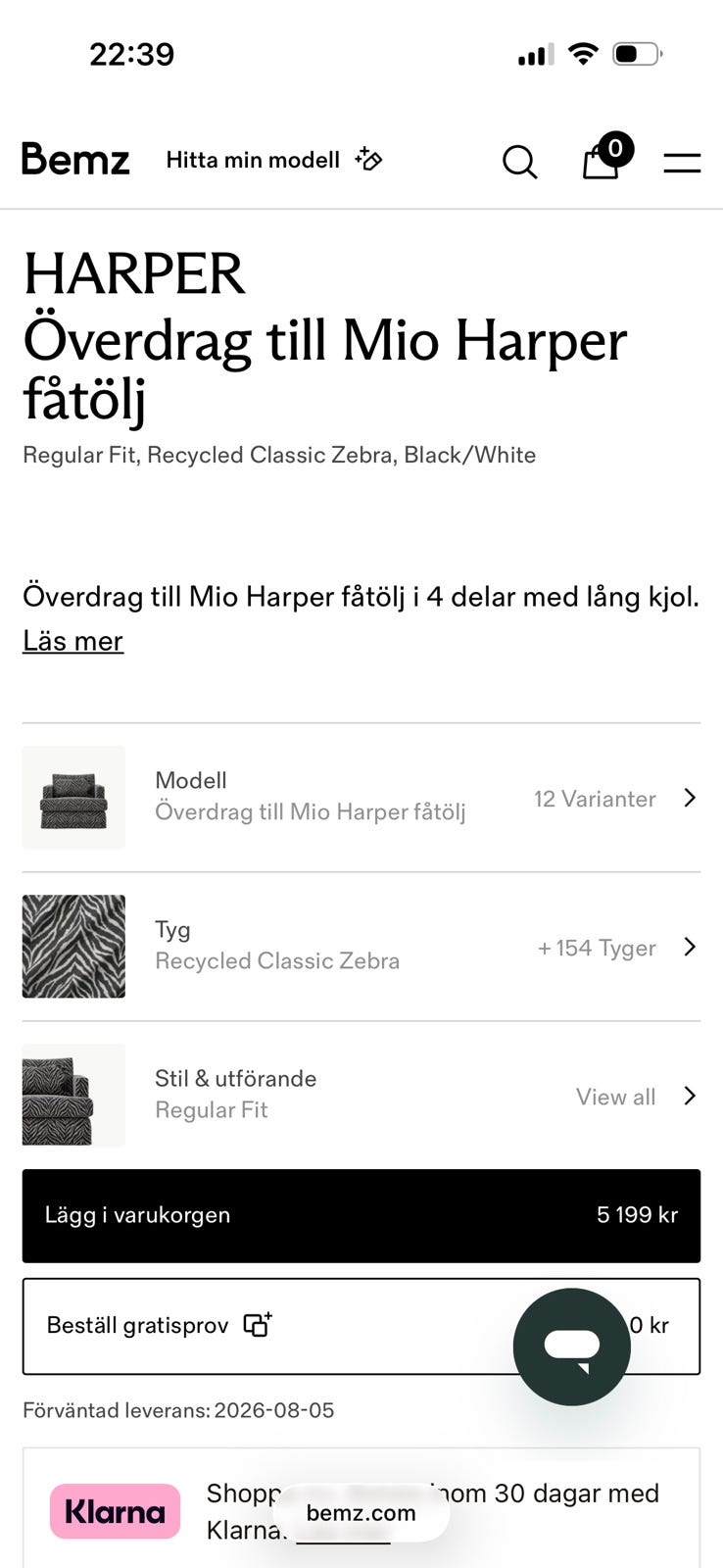Open the Modell variants row
The image size is (723, 1568).
click(x=361, y=798)
